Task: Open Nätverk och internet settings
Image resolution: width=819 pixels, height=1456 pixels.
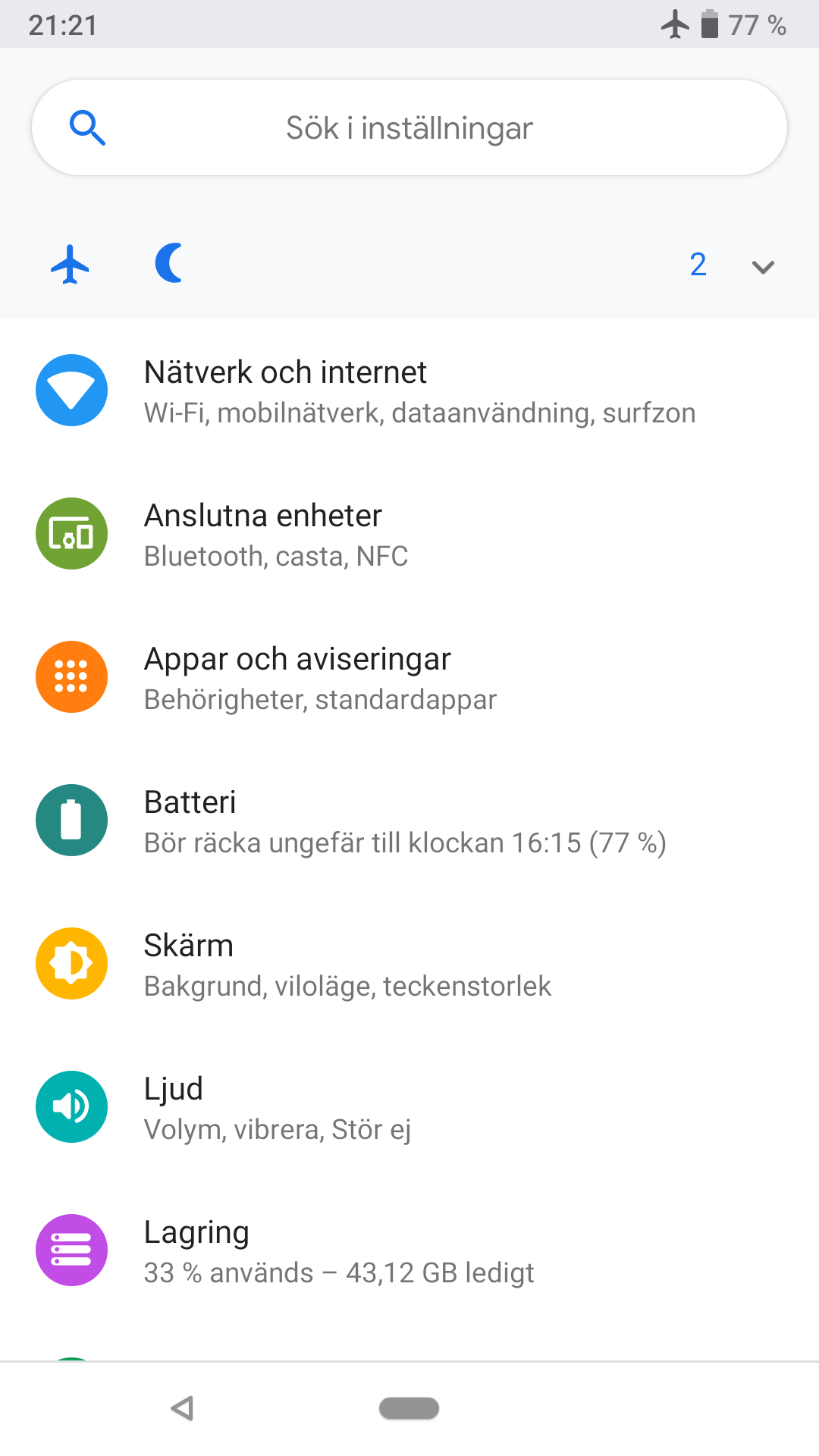Action: 409,391
